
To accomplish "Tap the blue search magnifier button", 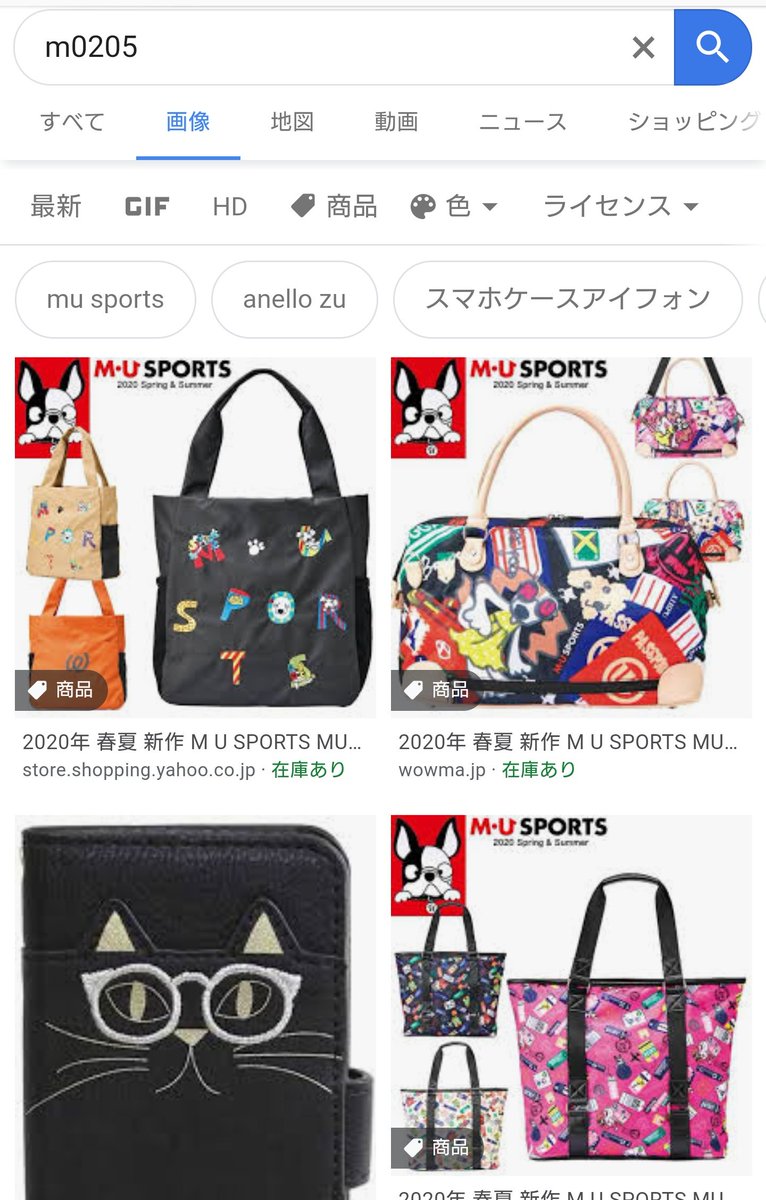I will pos(712,47).
